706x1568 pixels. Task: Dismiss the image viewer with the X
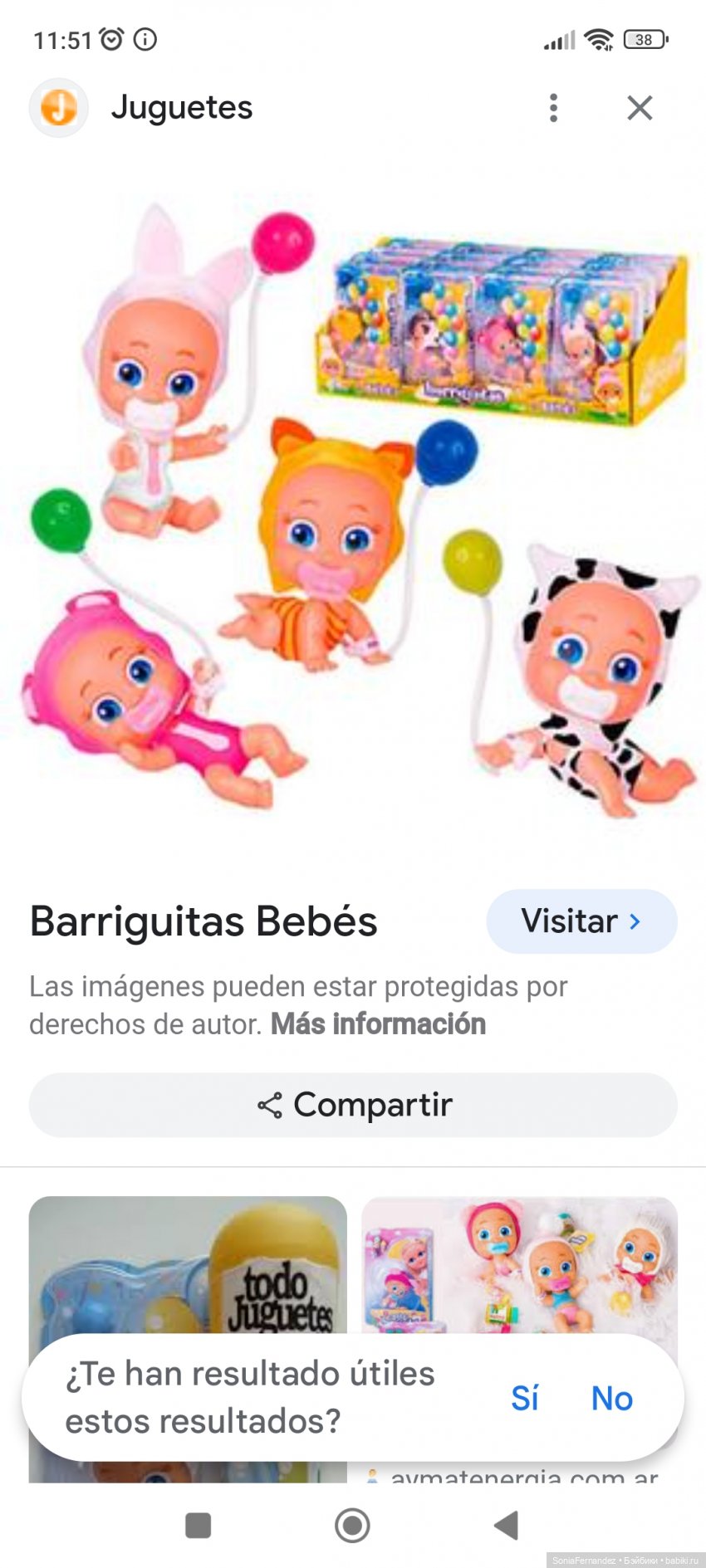point(640,107)
